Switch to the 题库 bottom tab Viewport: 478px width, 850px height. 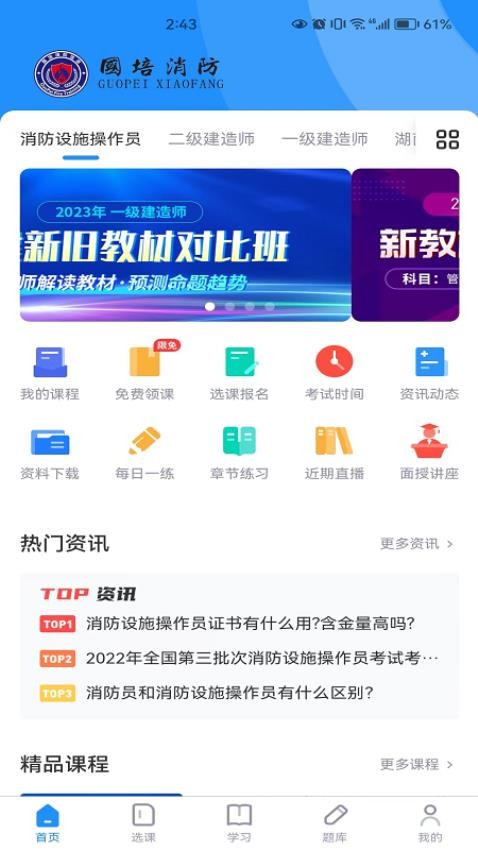tap(334, 823)
